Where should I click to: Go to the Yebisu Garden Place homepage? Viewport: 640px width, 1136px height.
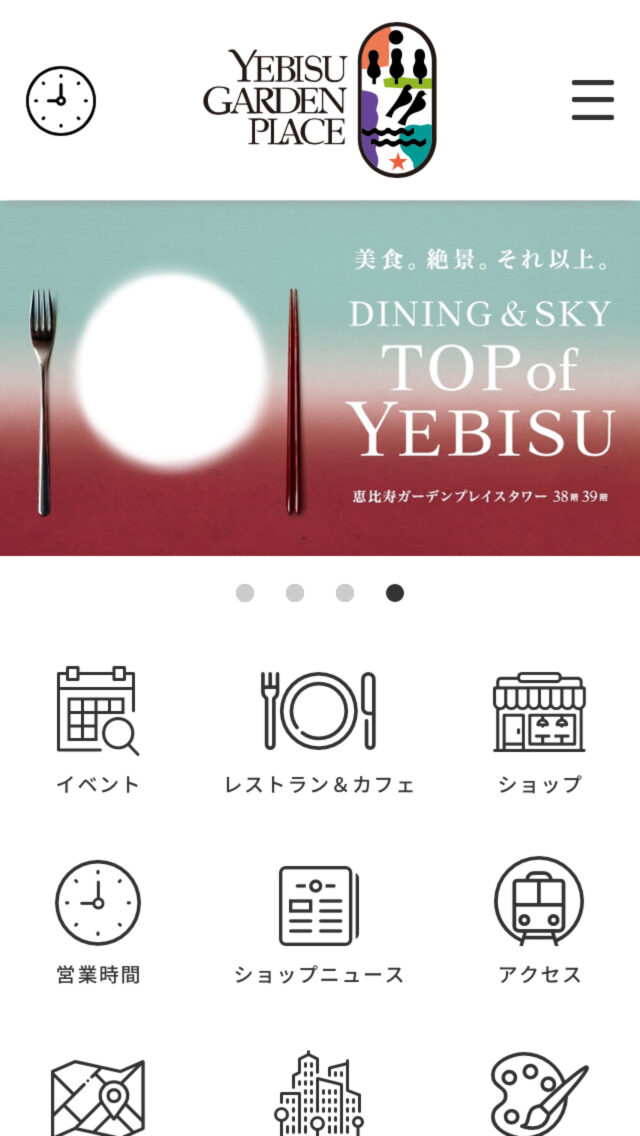(x=320, y=100)
